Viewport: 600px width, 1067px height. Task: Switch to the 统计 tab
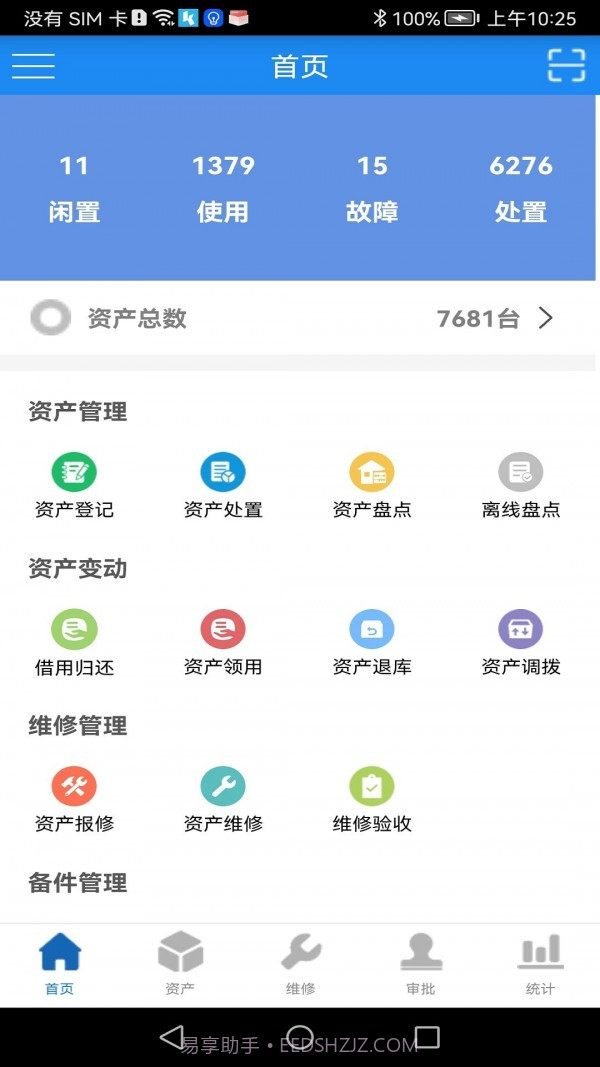(x=540, y=964)
